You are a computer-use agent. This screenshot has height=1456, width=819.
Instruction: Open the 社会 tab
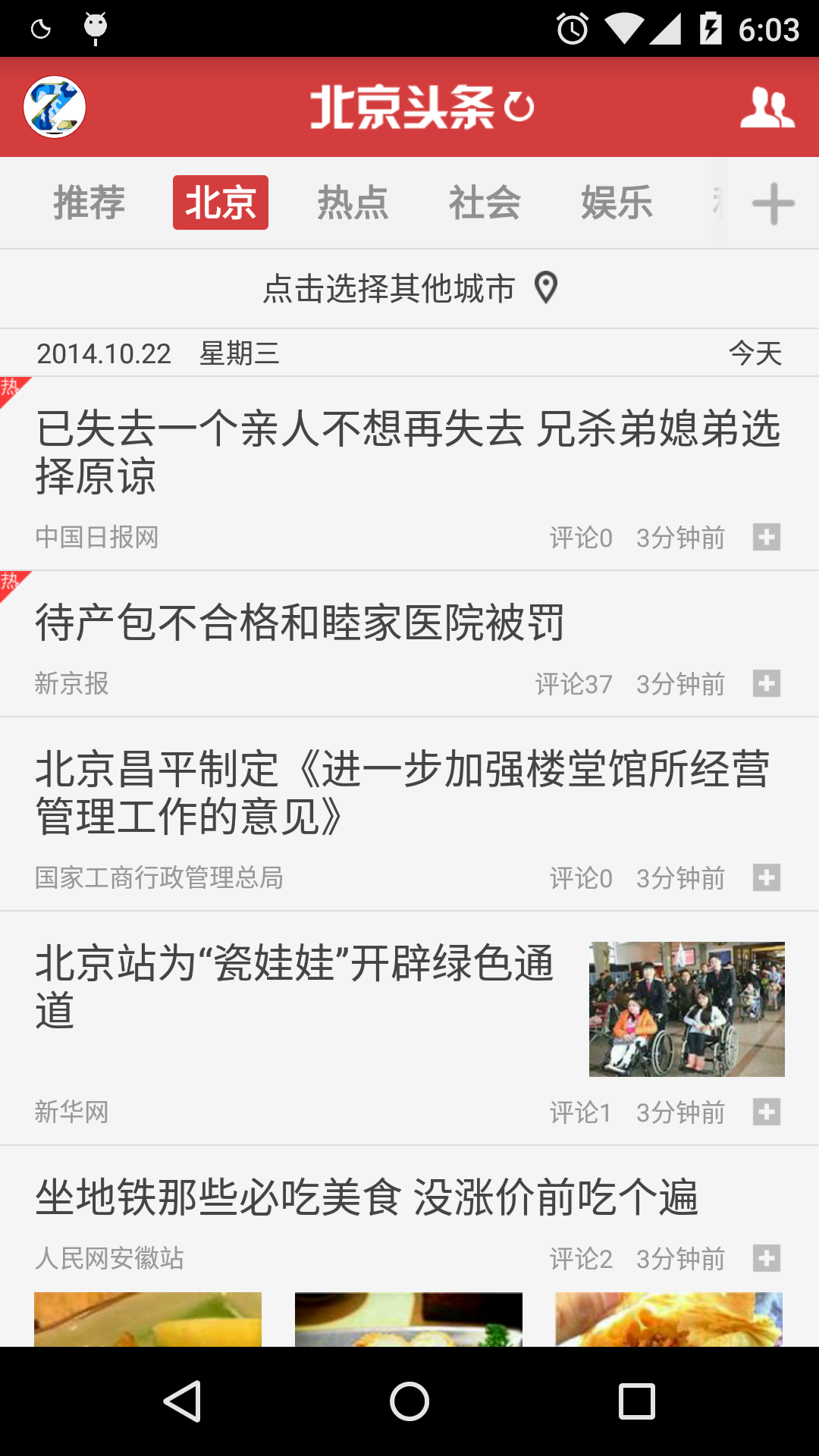coord(485,202)
